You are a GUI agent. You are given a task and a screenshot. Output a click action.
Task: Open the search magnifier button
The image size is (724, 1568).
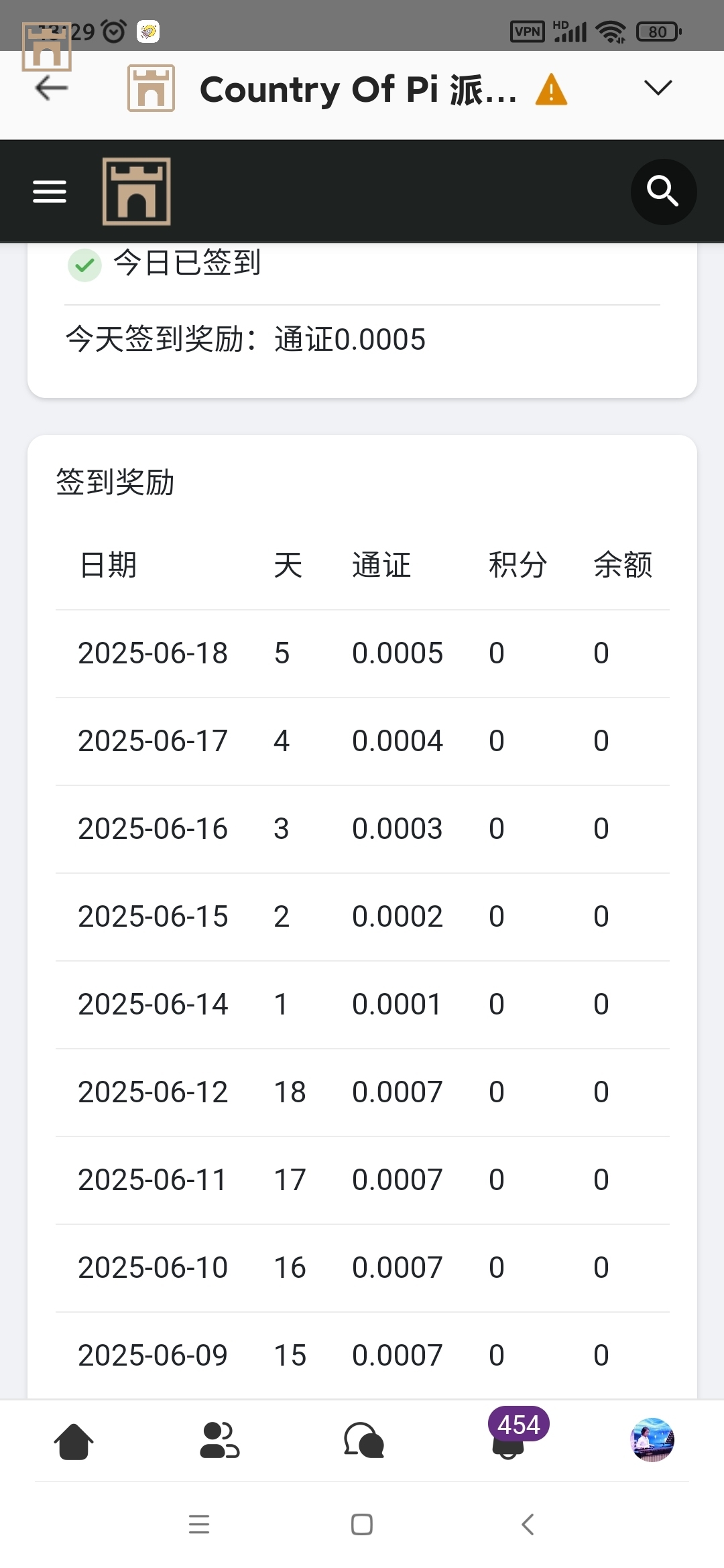[663, 192]
